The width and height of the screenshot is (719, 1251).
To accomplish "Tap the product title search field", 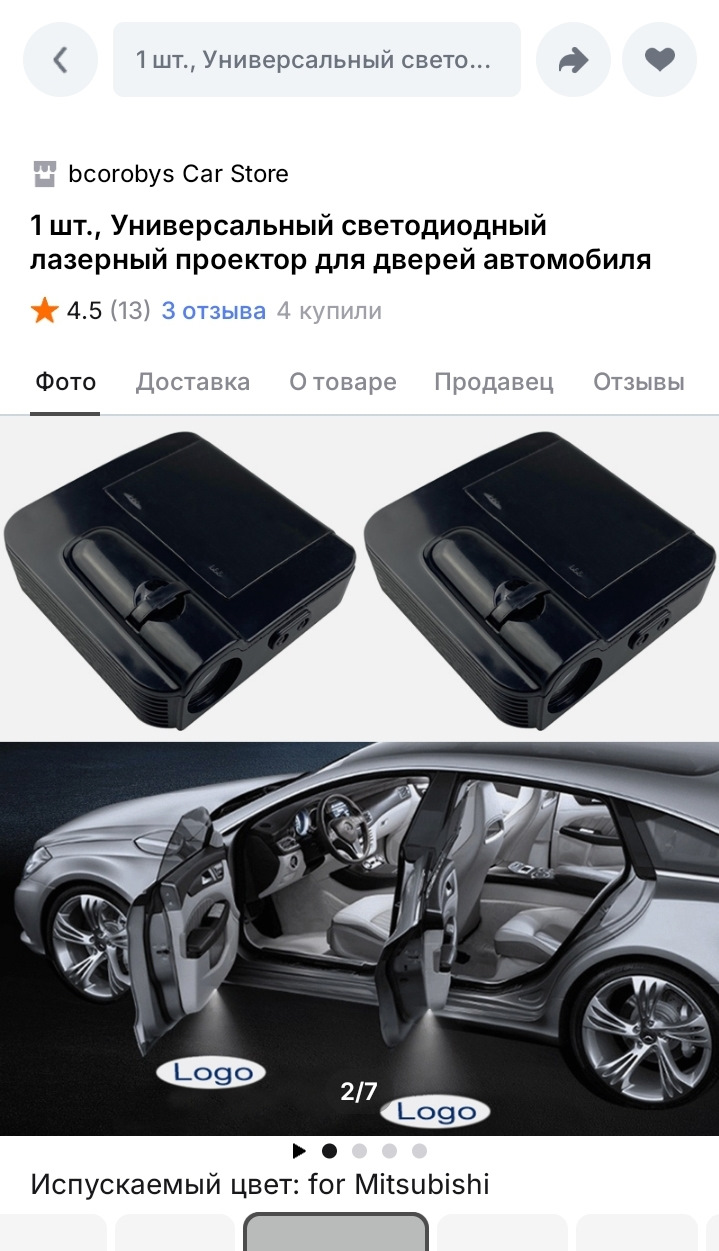I will coord(316,60).
